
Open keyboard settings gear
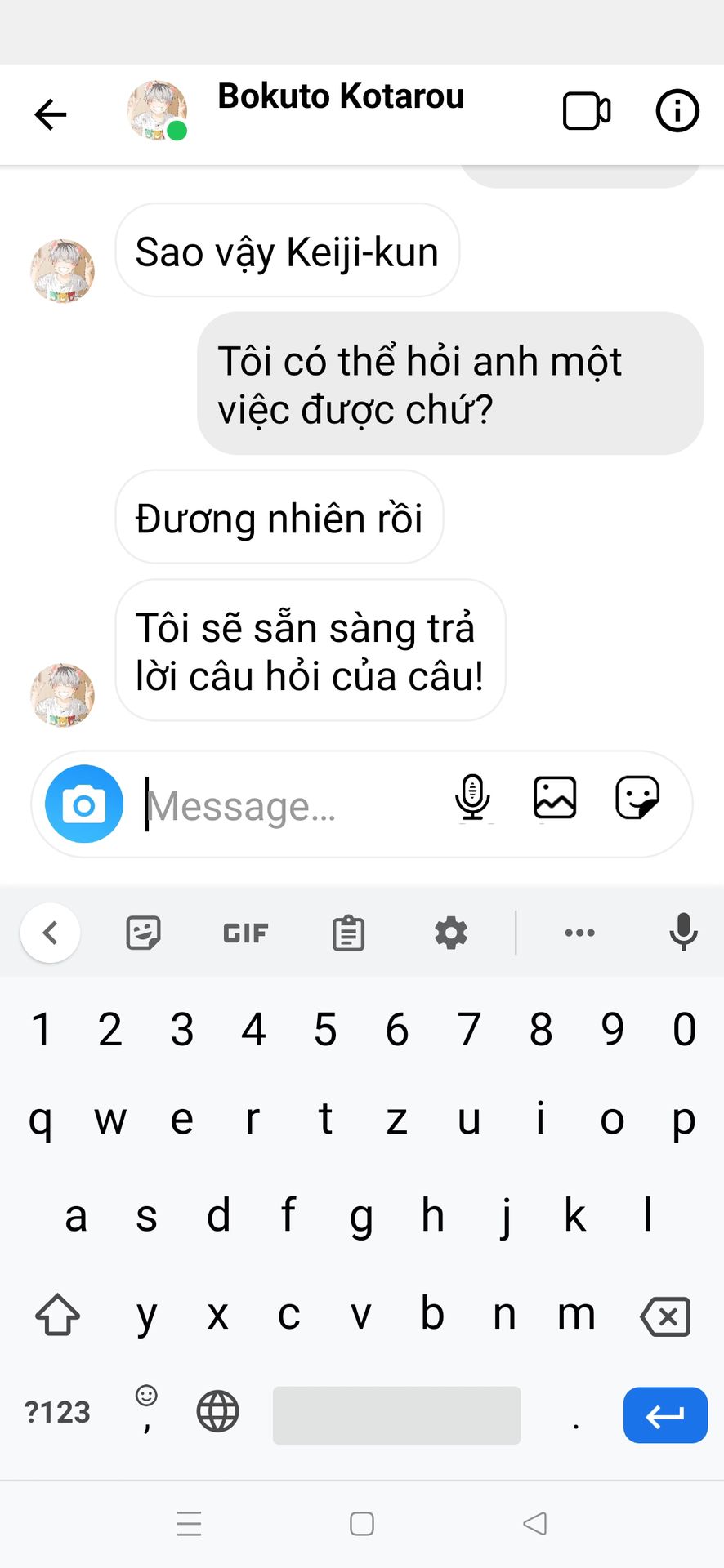pyautogui.click(x=451, y=933)
